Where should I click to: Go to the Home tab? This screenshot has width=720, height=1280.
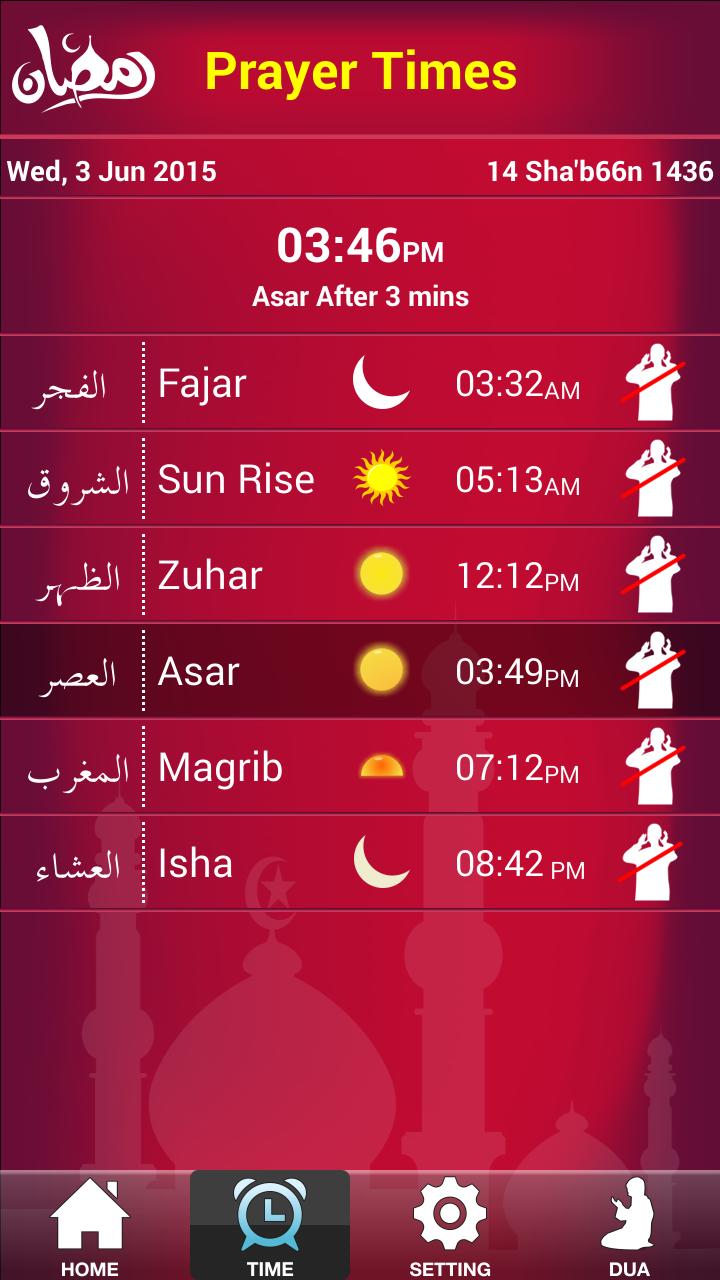pyautogui.click(x=90, y=1226)
